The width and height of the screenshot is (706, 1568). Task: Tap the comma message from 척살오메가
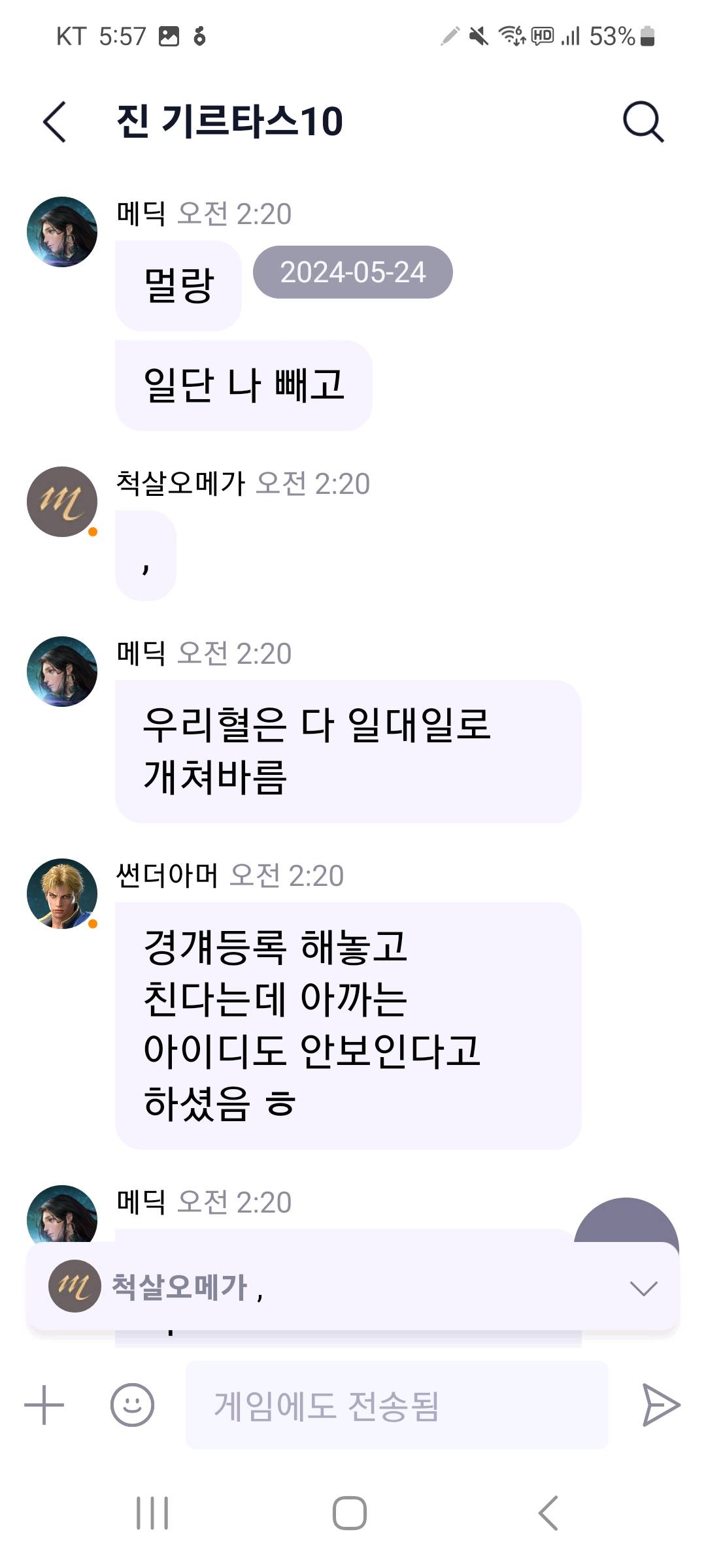(x=147, y=559)
